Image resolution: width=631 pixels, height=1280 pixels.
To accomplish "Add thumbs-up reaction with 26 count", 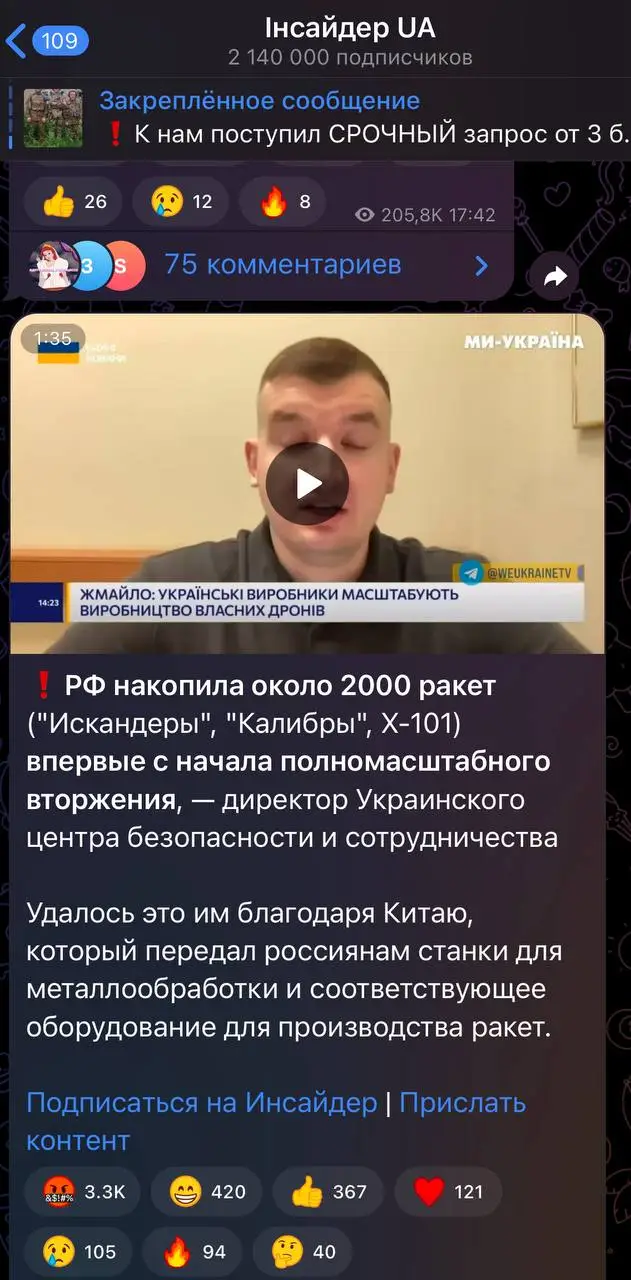I will pos(75,202).
